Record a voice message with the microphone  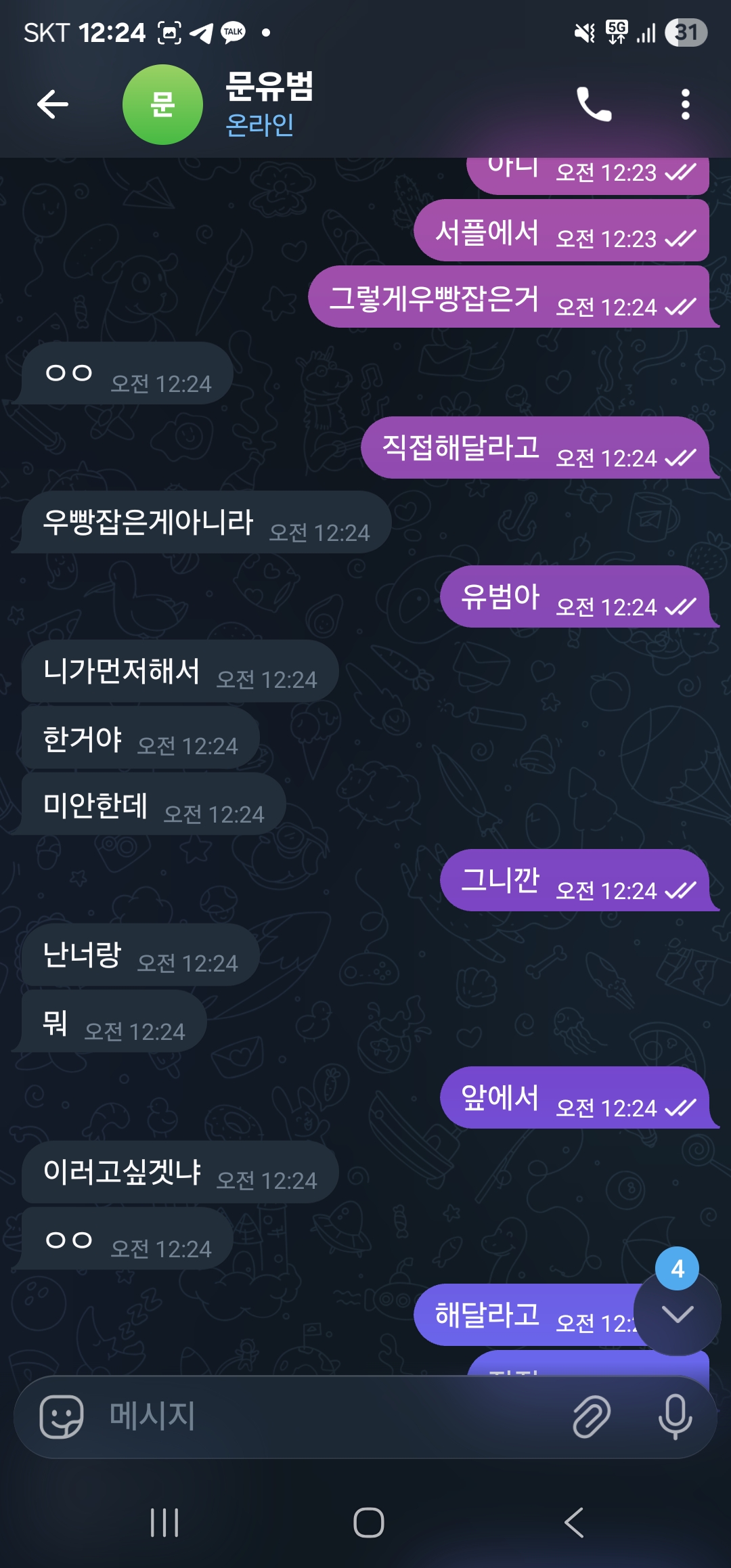(x=675, y=1416)
